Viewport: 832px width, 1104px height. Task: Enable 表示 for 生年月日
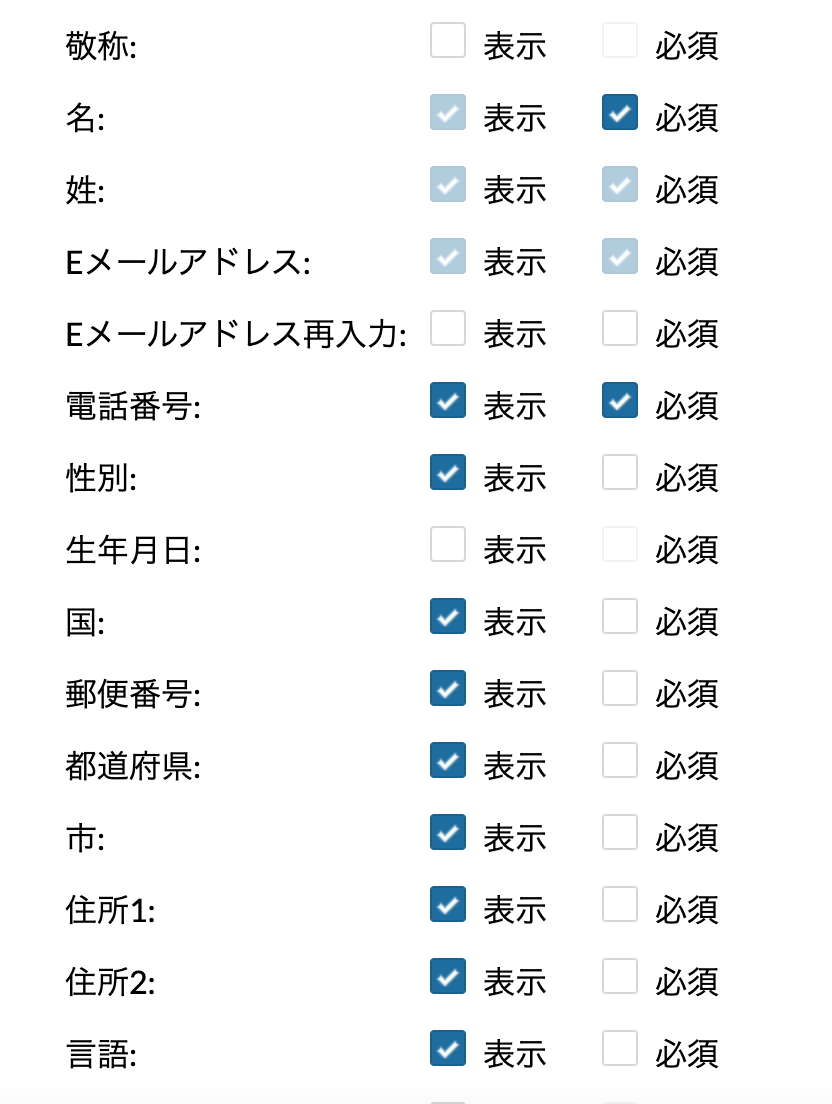click(448, 545)
